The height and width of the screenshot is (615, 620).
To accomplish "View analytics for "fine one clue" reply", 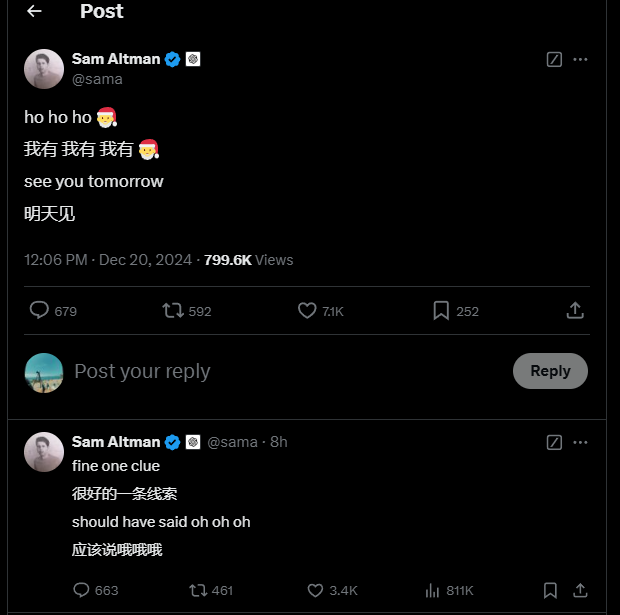I will click(x=432, y=590).
